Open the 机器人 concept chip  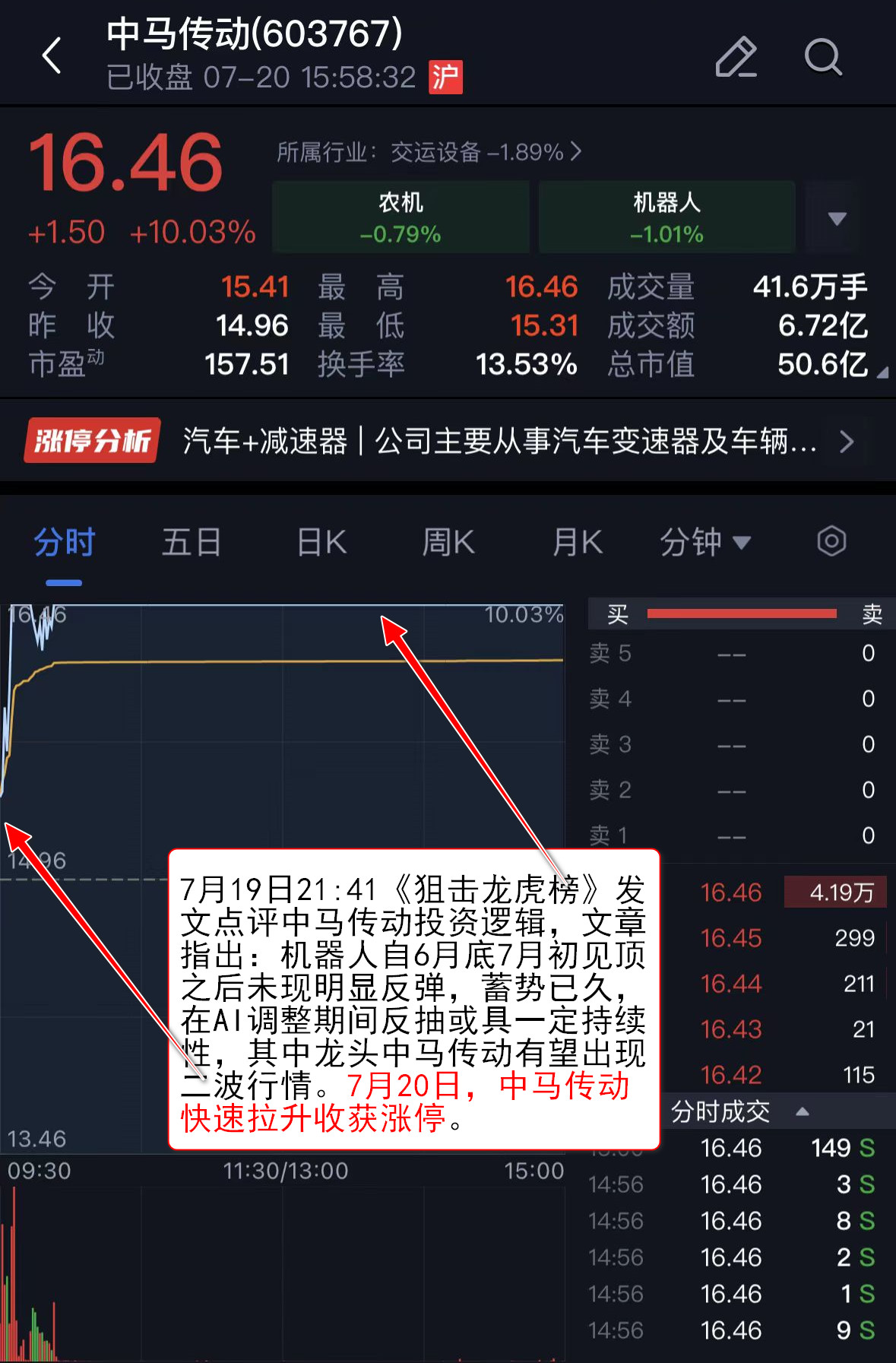[x=666, y=217]
